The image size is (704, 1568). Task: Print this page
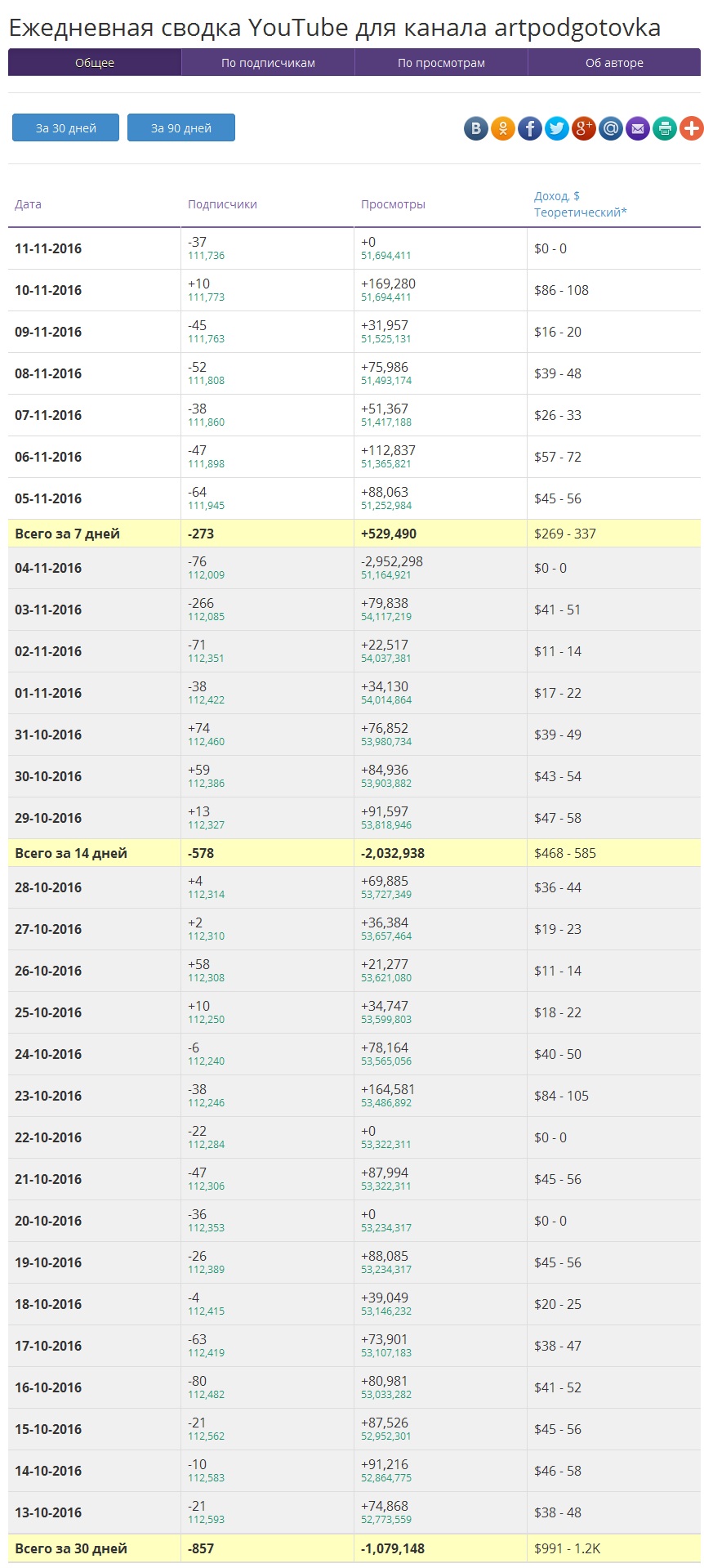pyautogui.click(x=665, y=128)
